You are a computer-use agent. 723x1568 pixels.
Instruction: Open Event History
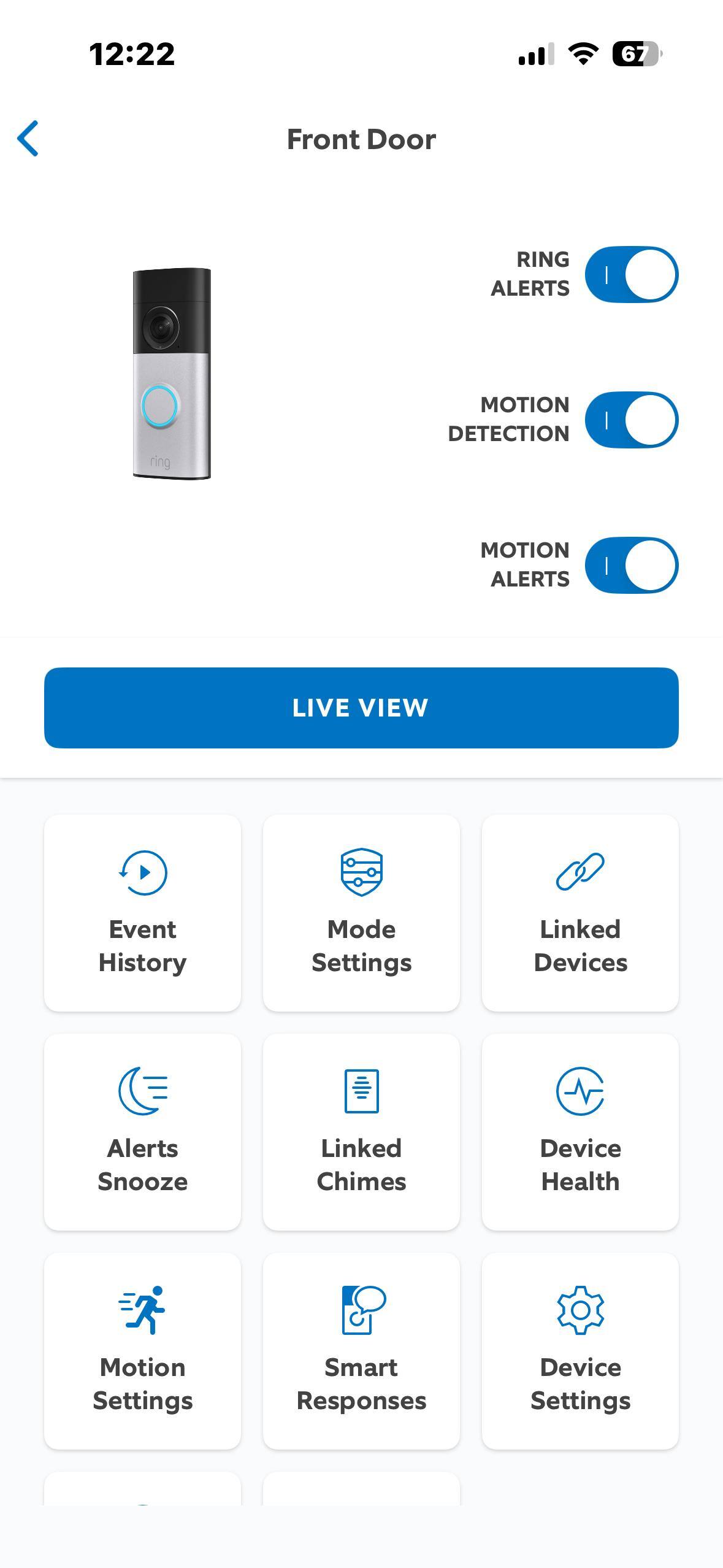(x=142, y=913)
